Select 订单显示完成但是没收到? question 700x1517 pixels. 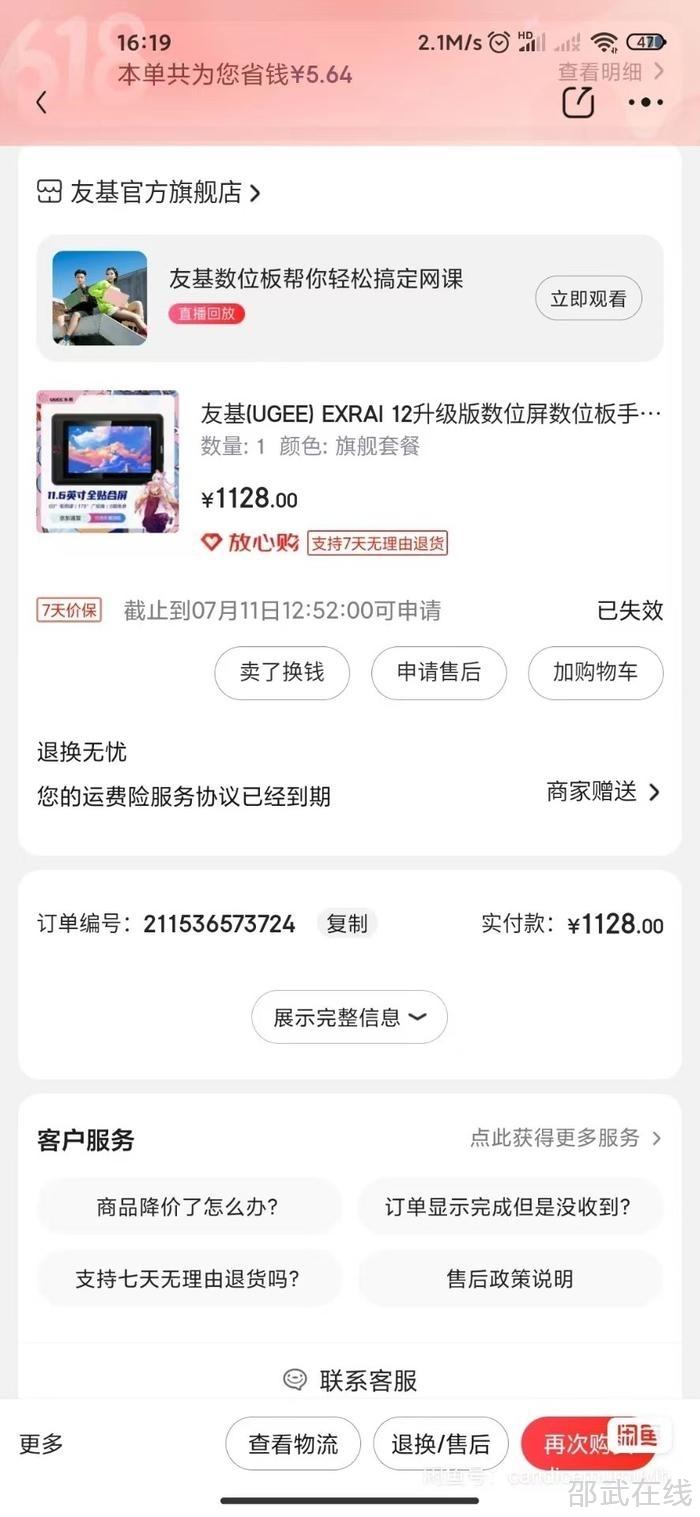pos(509,1207)
